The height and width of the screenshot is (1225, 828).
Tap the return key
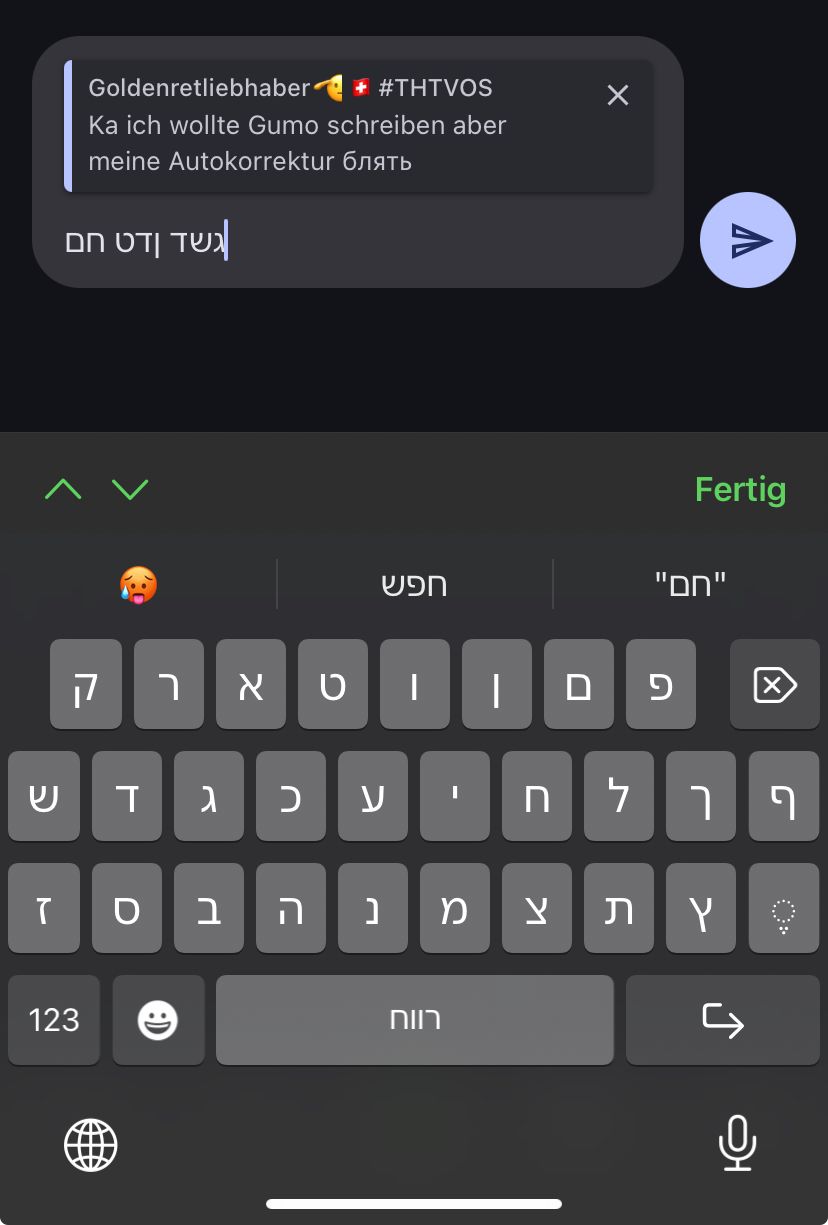click(x=722, y=1020)
